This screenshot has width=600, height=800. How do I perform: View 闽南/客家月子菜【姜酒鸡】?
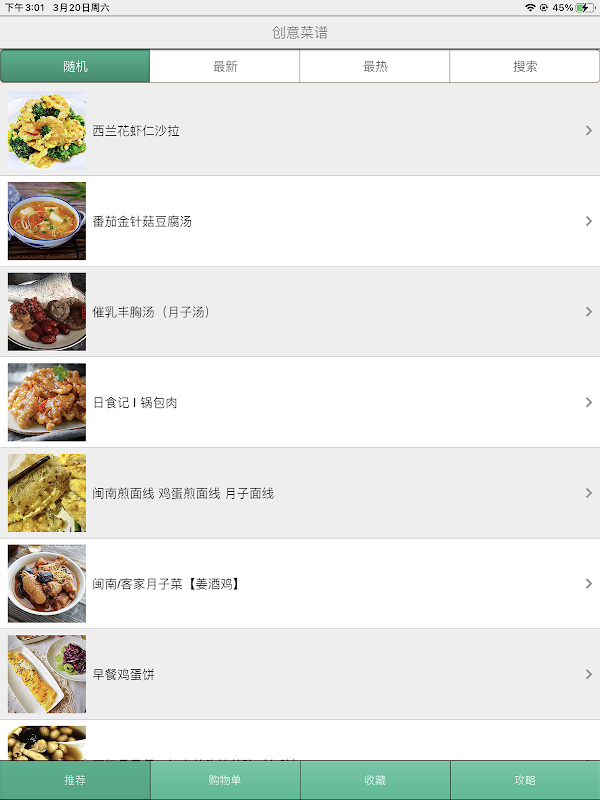[300, 584]
